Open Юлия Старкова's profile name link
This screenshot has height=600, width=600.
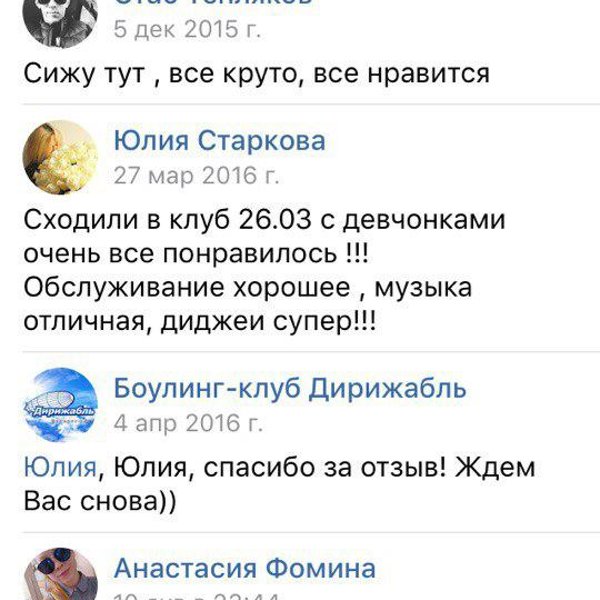click(219, 140)
